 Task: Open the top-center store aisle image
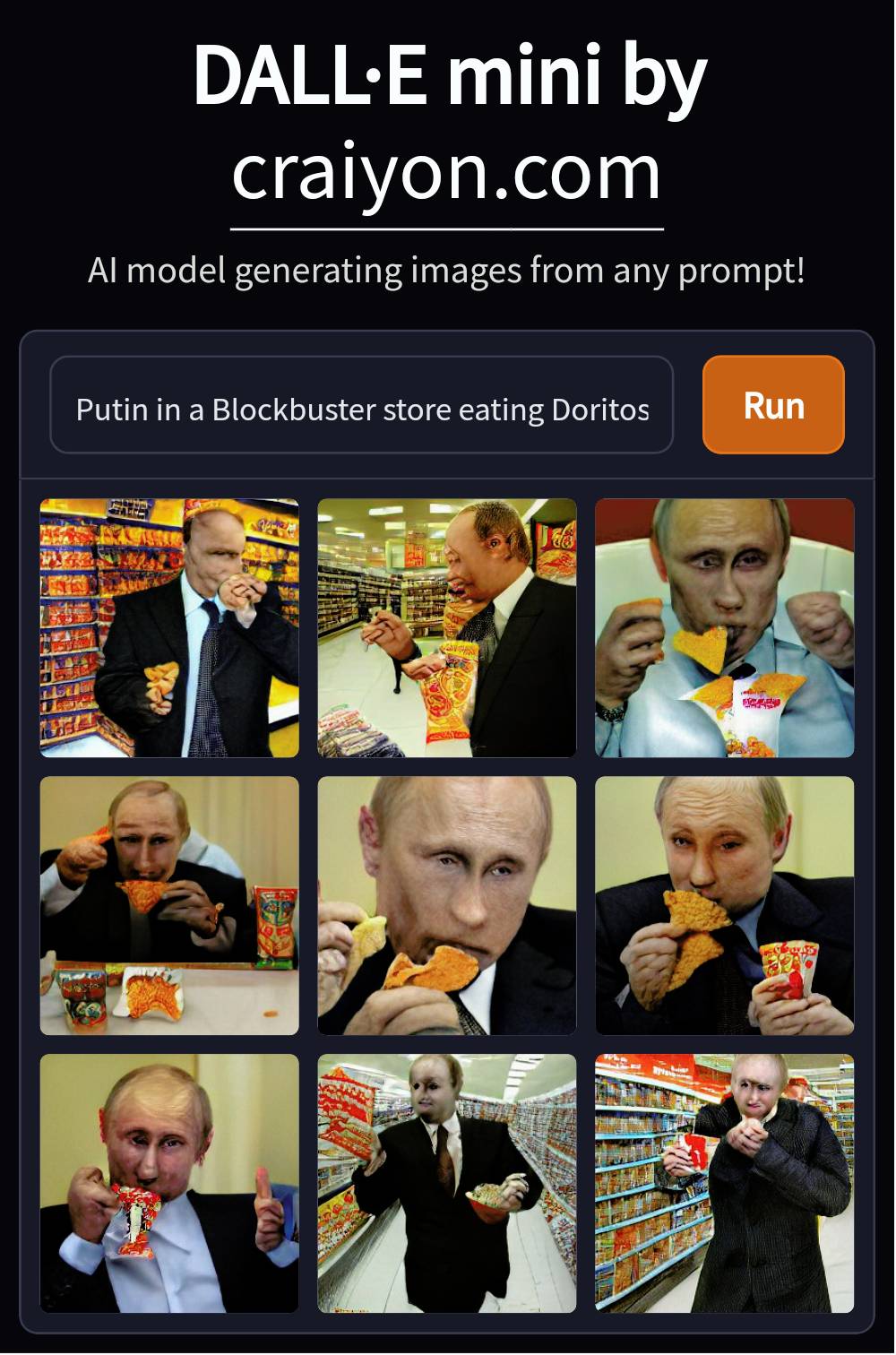coord(447,626)
